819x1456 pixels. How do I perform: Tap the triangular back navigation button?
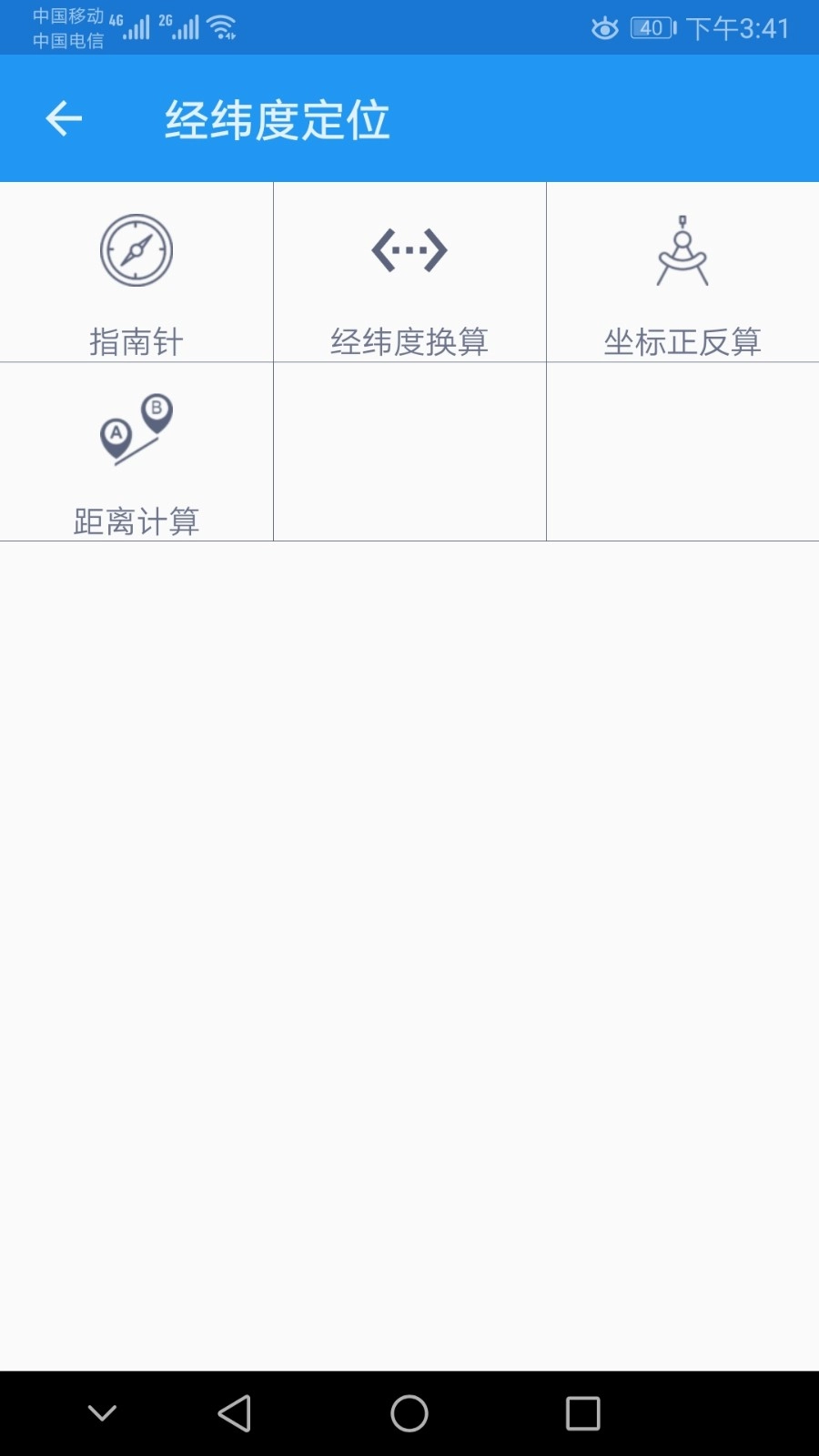(x=234, y=1412)
